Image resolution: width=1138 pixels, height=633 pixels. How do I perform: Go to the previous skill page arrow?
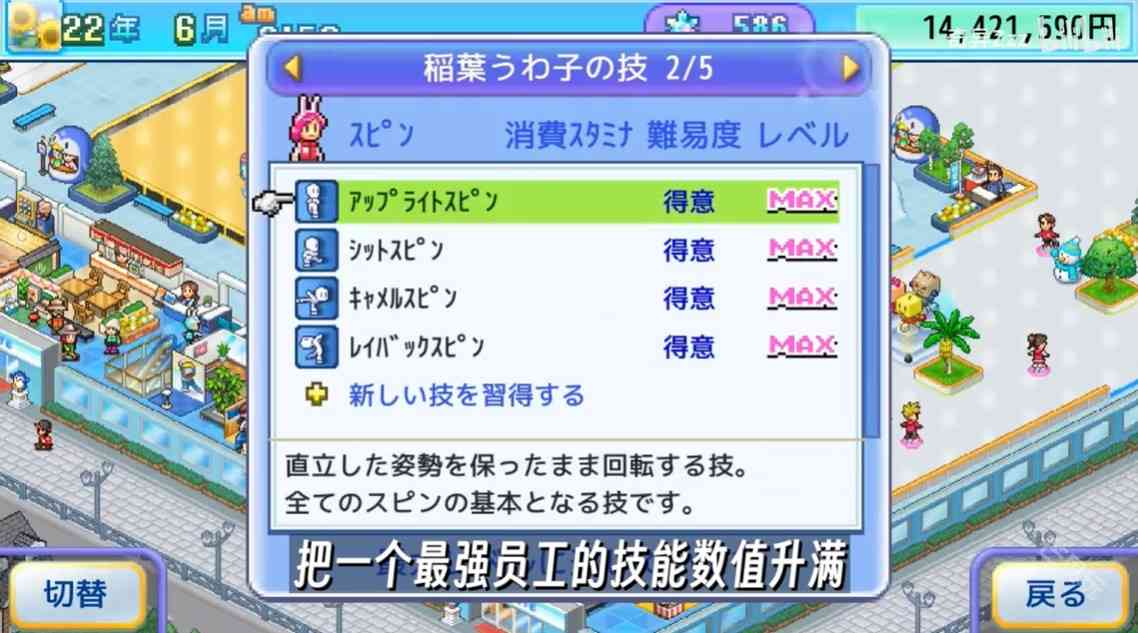coord(292,68)
